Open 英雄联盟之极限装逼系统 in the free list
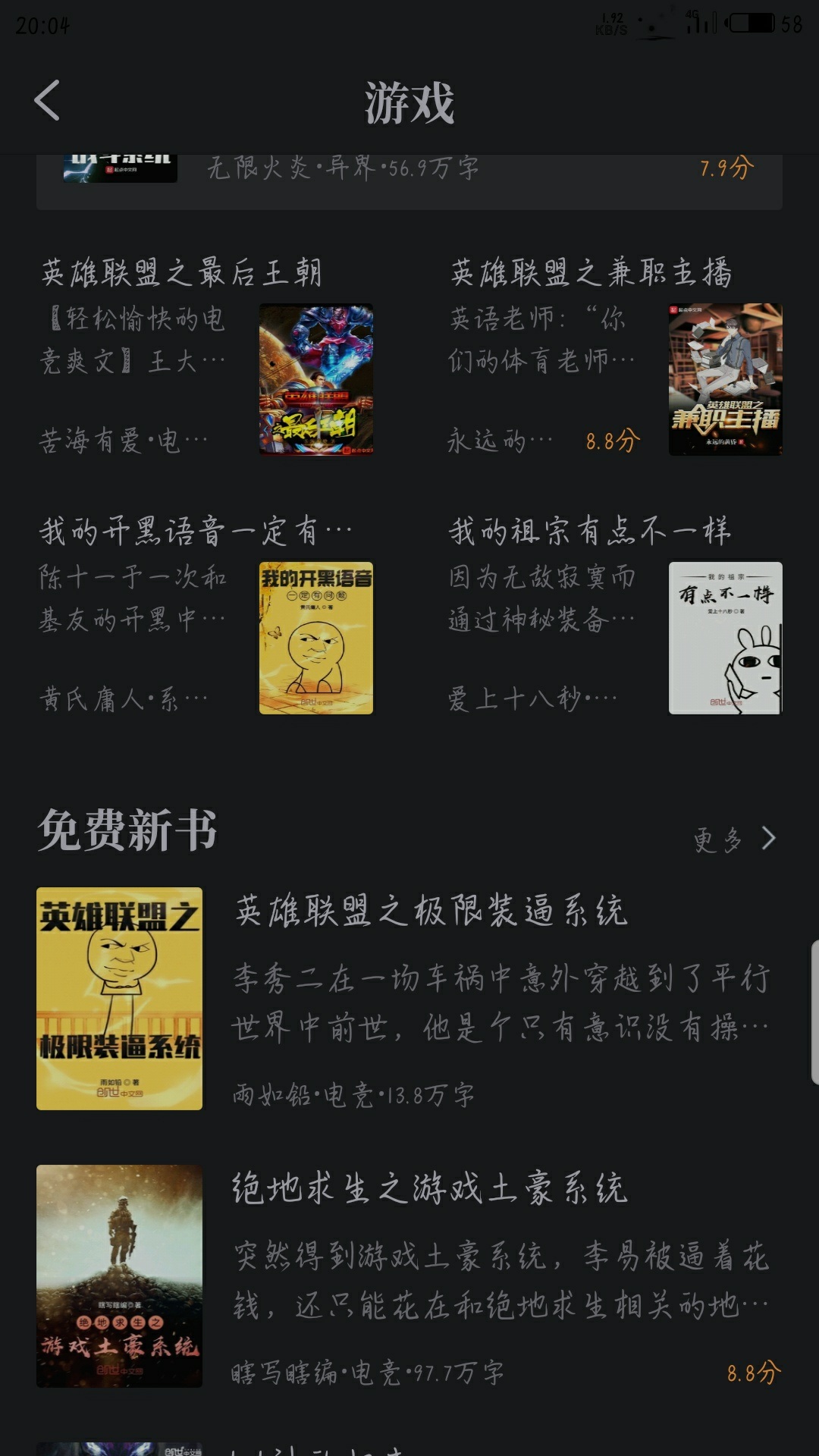Image resolution: width=819 pixels, height=1456 pixels. tap(409, 999)
